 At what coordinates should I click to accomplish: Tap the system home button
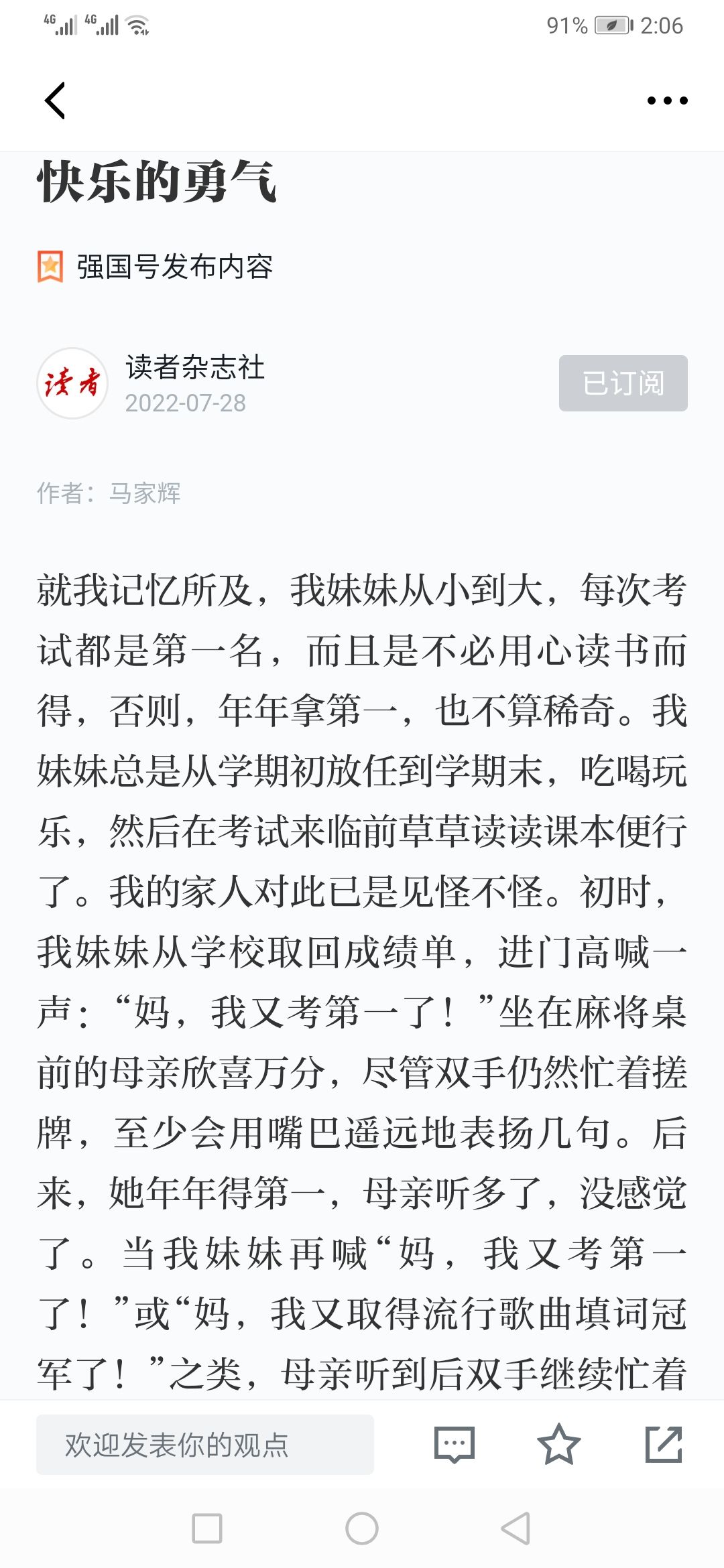[x=362, y=1528]
